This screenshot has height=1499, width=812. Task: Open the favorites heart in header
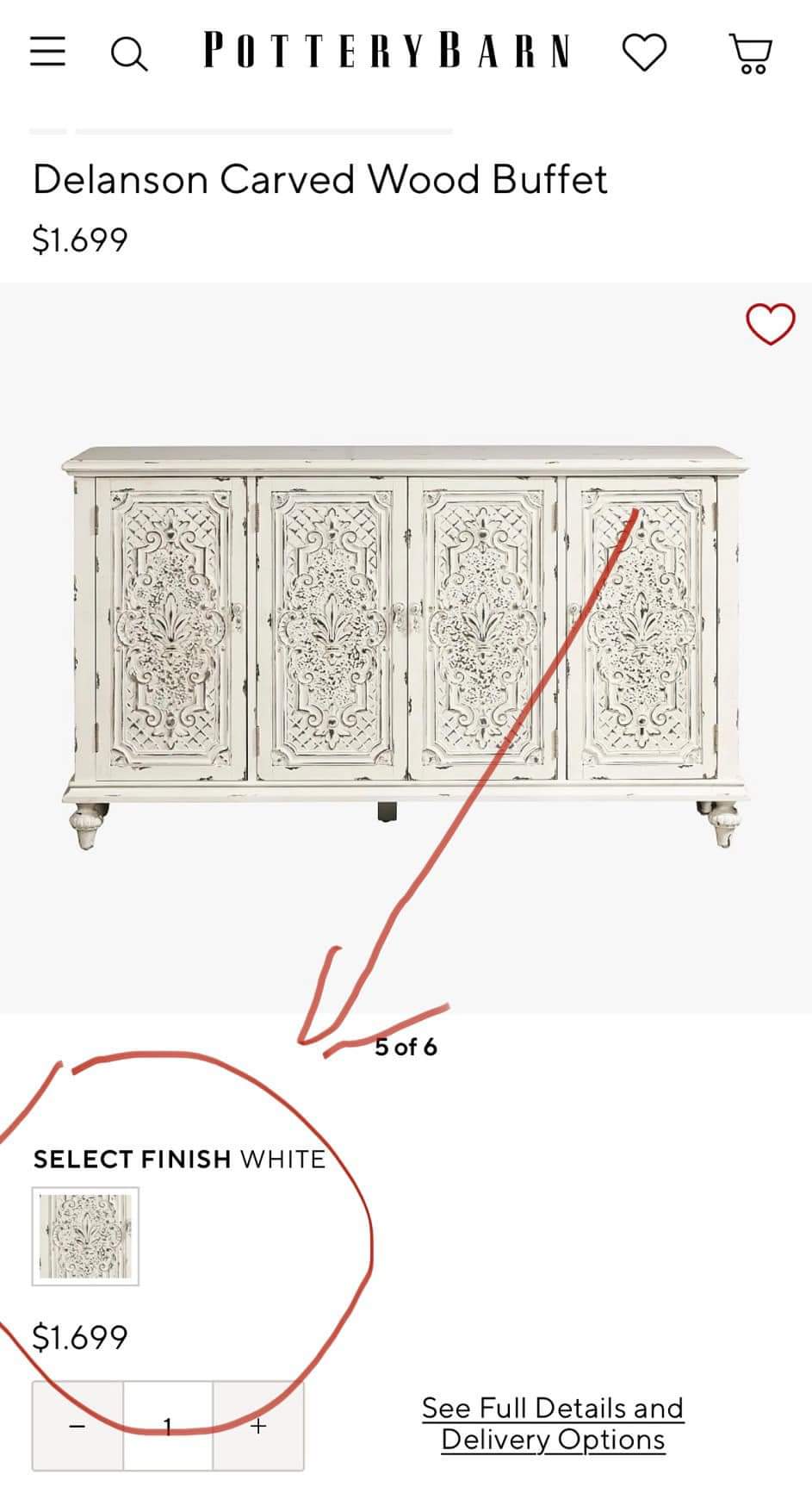tap(644, 53)
